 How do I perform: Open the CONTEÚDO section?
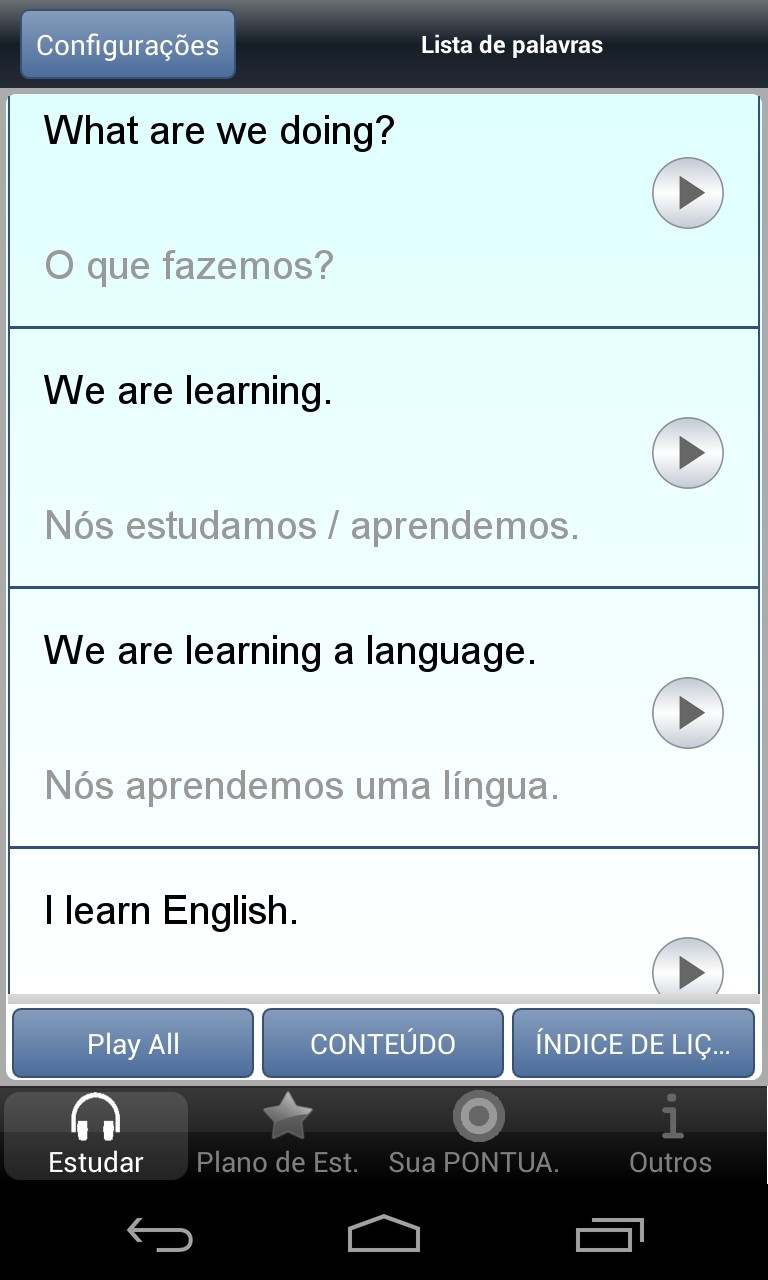tap(382, 1043)
